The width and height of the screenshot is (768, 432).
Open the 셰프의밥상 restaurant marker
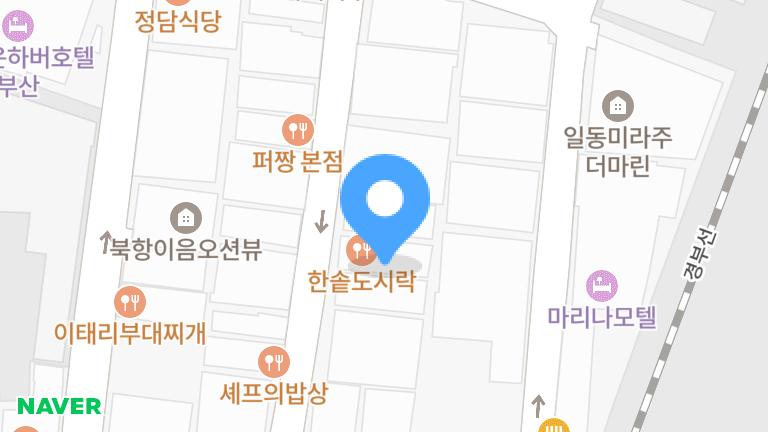[x=273, y=362]
